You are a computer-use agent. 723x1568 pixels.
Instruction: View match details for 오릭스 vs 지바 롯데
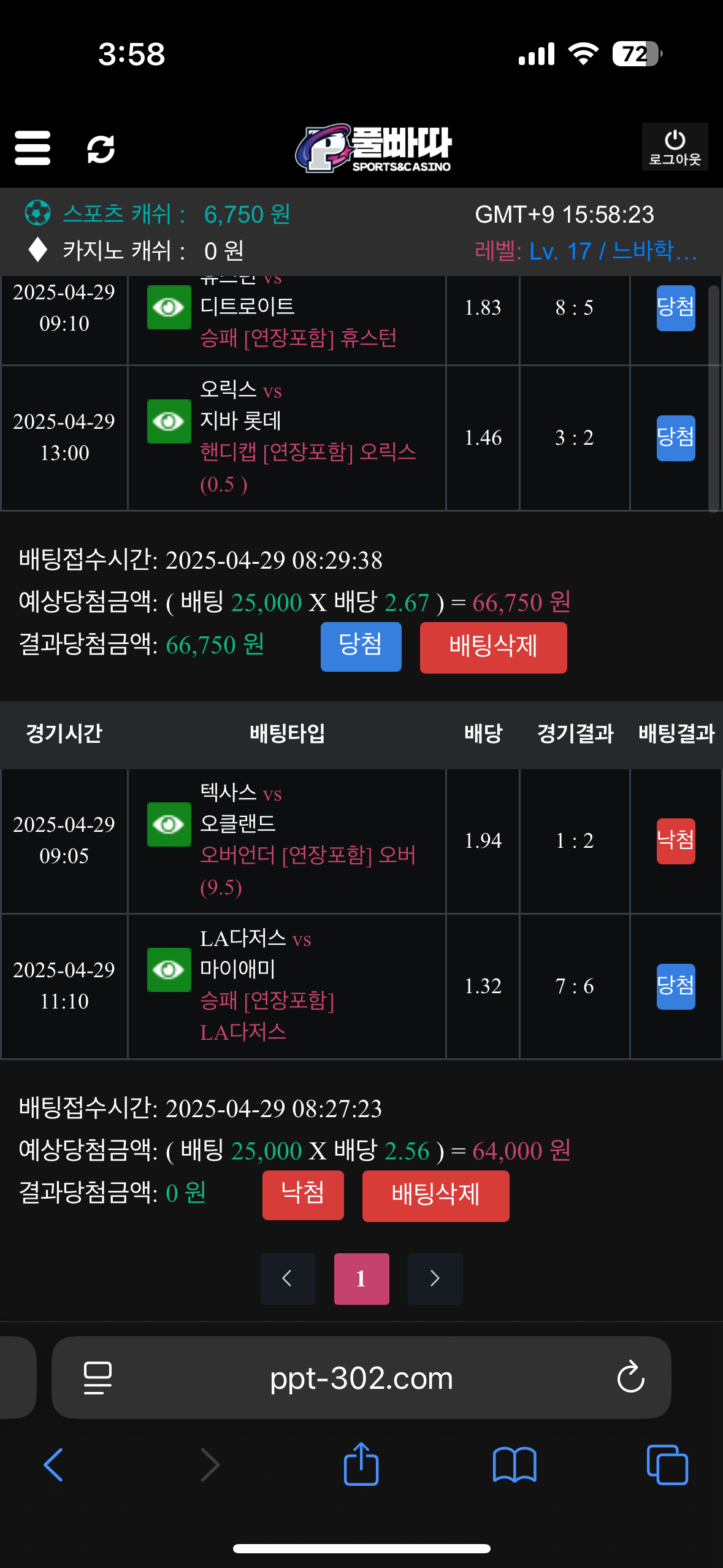(169, 421)
